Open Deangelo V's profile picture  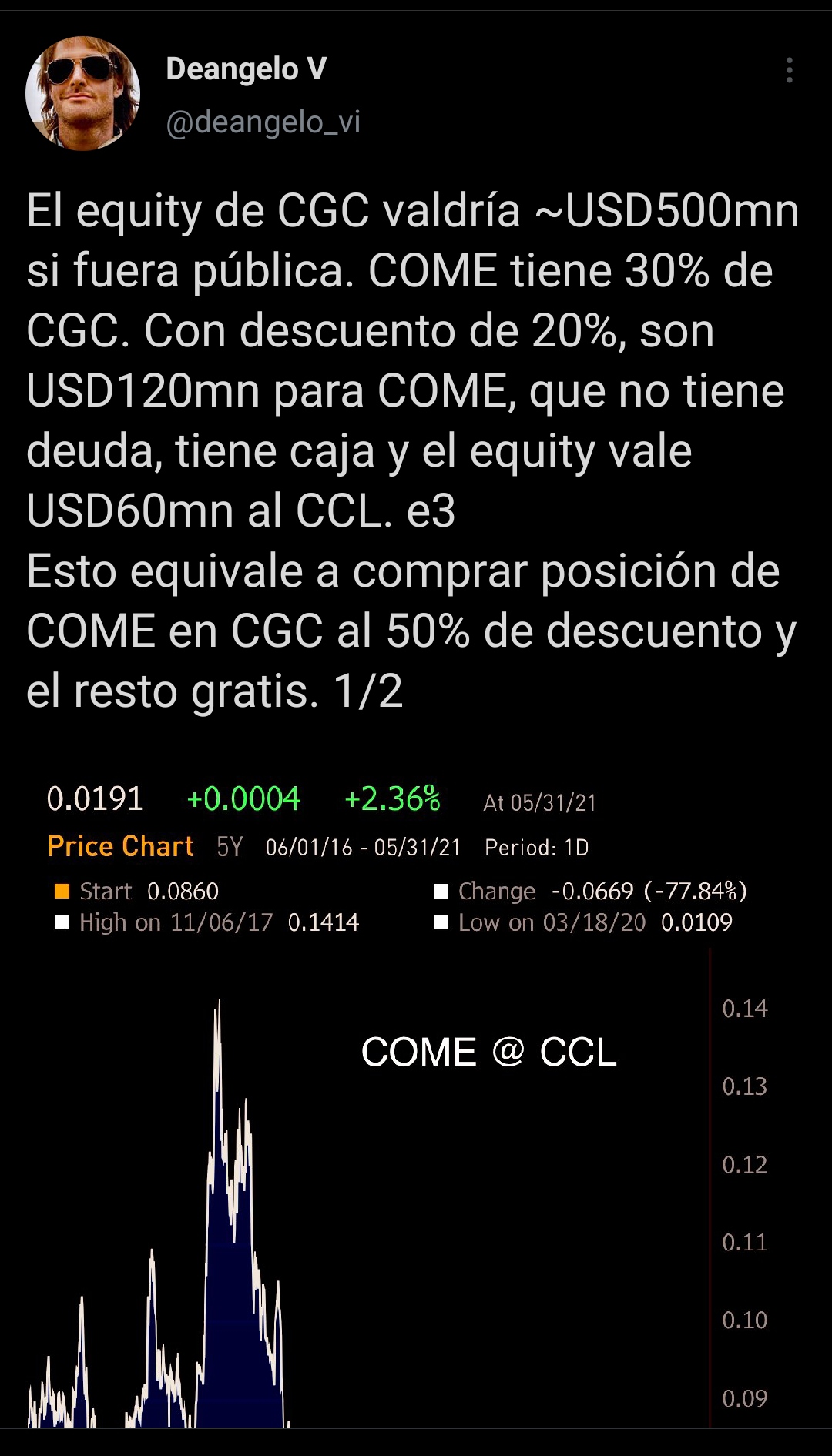(83, 93)
